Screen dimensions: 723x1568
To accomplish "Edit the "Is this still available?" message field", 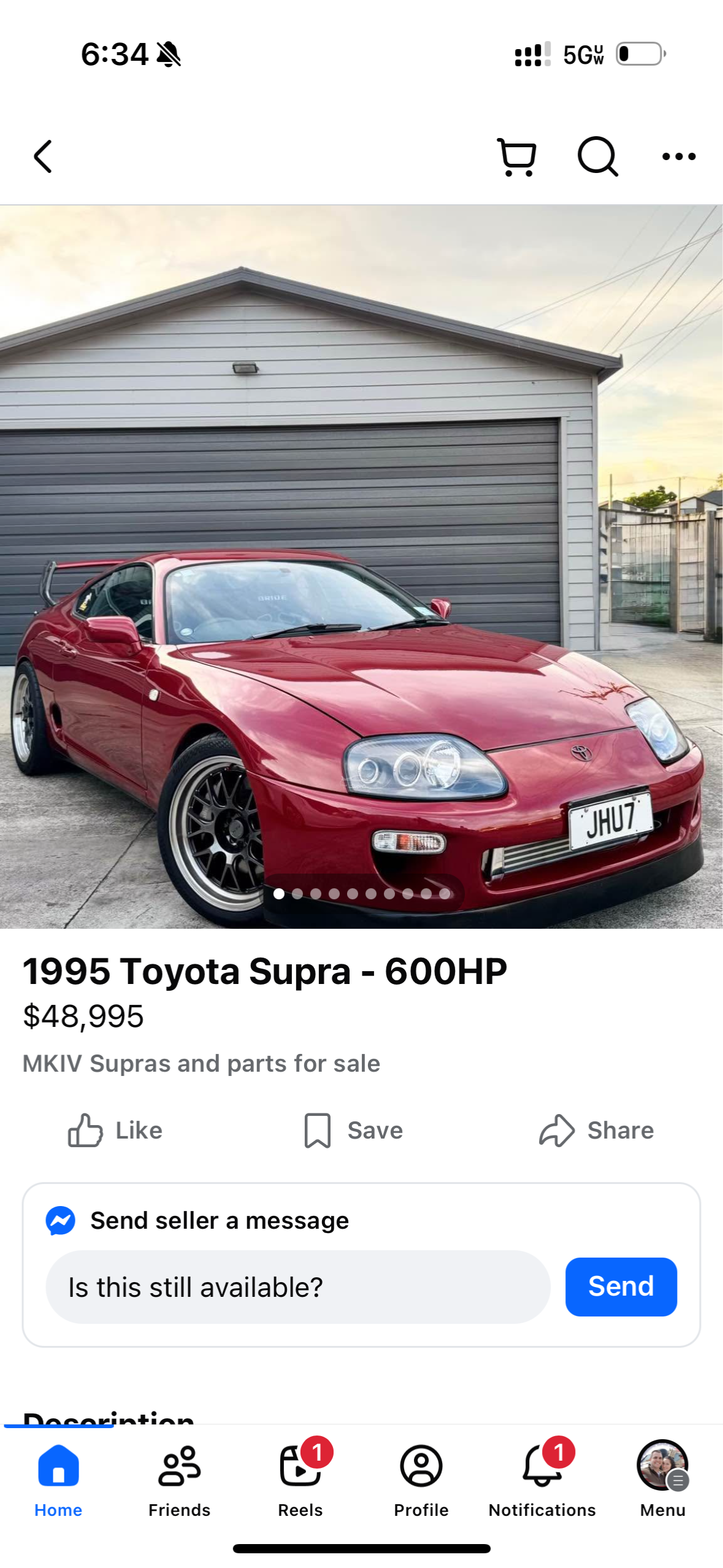I will pyautogui.click(x=297, y=1286).
